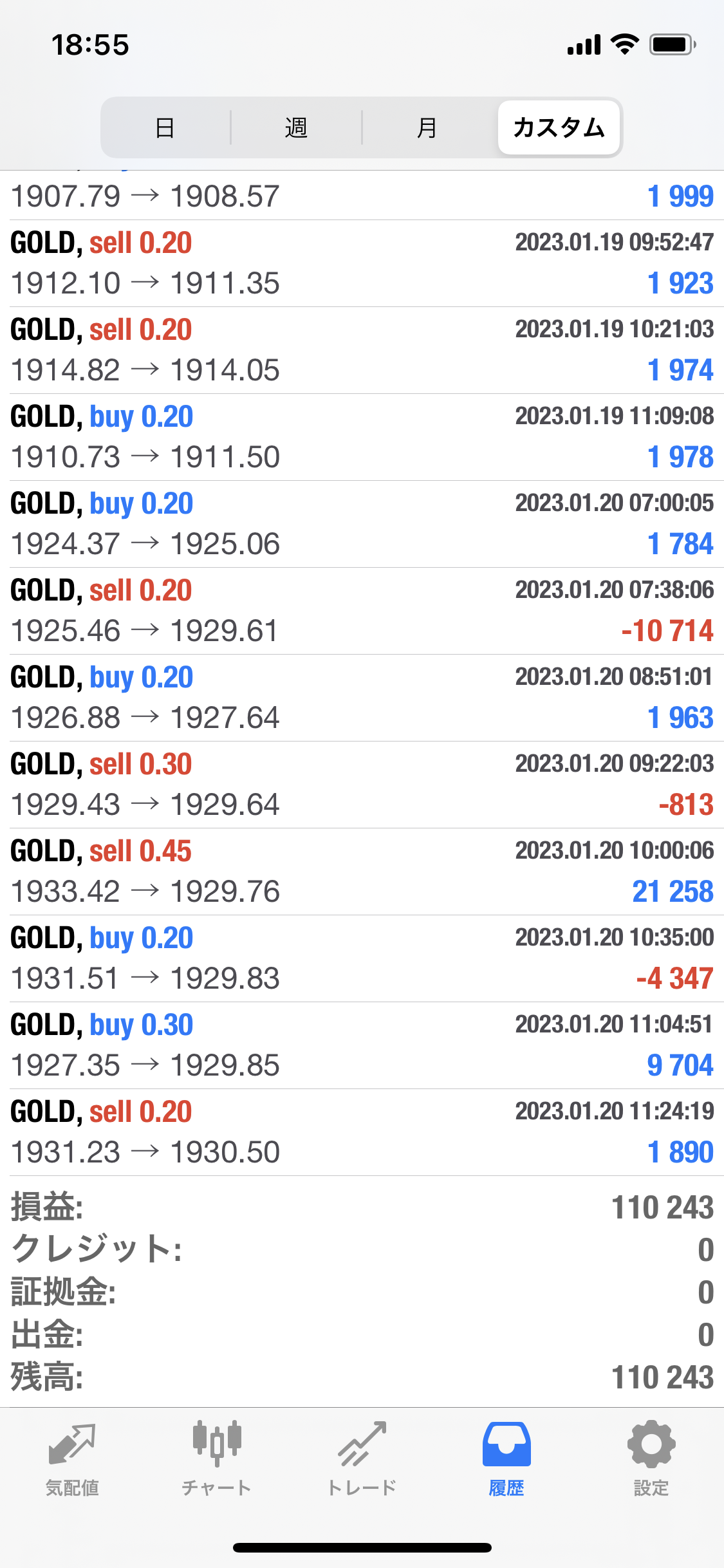Image resolution: width=724 pixels, height=1568 pixels.
Task: Go to the チャート tab
Action: (217, 1460)
